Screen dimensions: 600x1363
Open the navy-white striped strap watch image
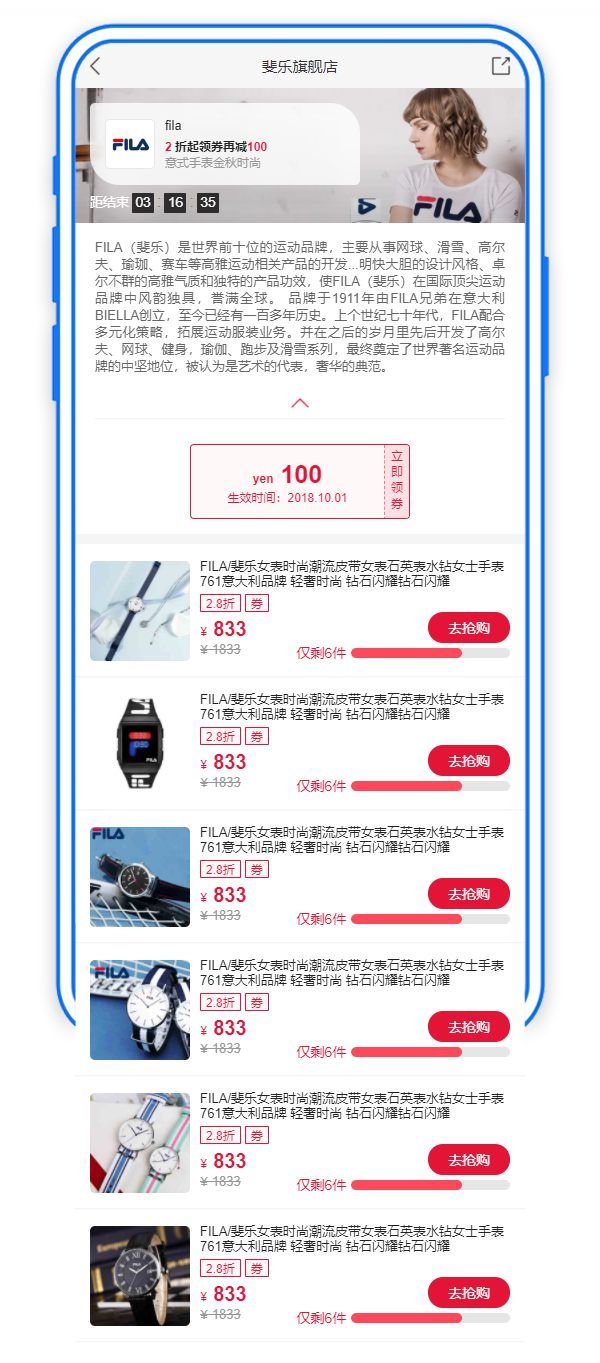pos(140,1009)
